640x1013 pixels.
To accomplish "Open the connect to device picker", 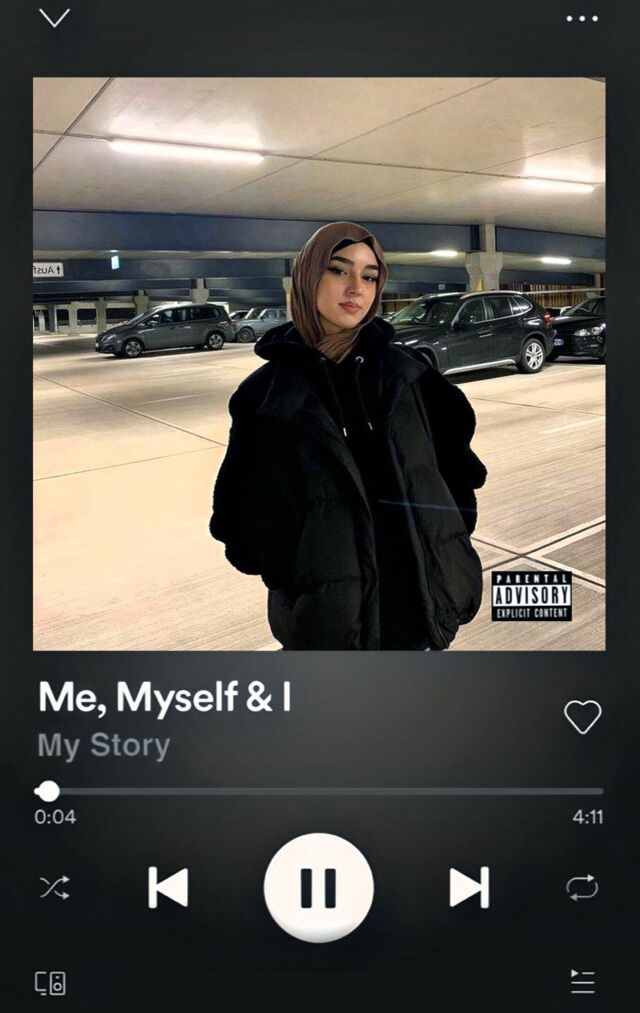I will 51,982.
